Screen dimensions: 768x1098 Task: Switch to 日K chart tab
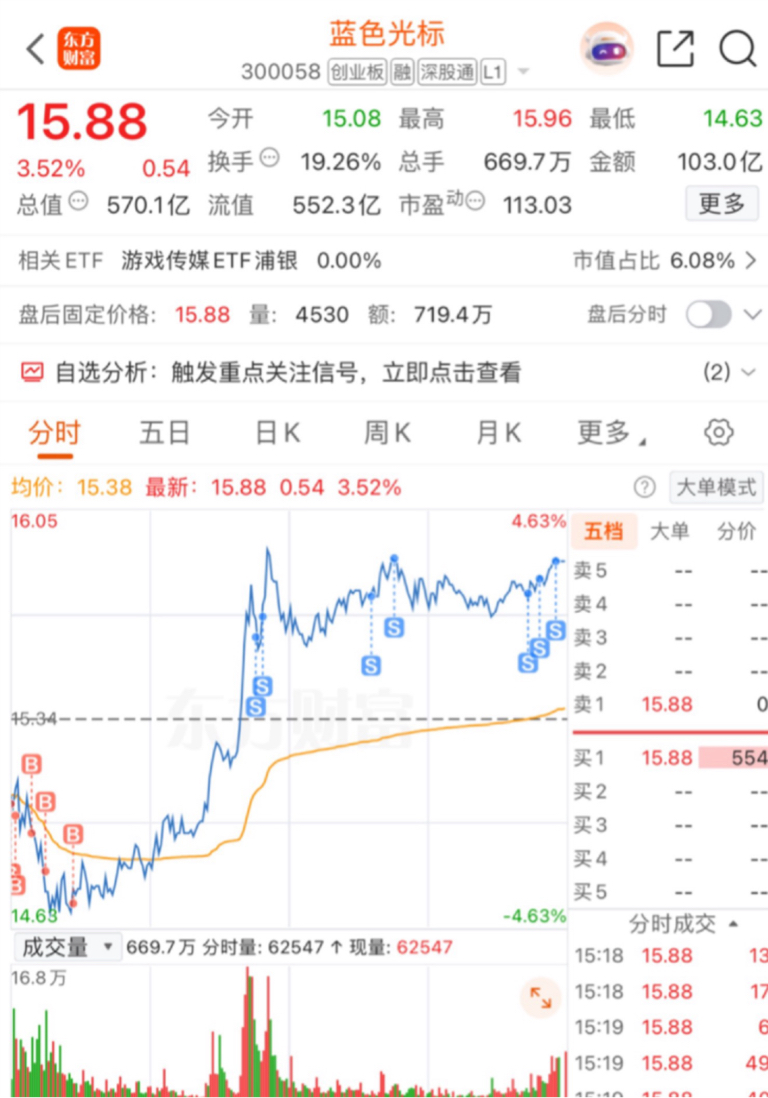pos(277,433)
